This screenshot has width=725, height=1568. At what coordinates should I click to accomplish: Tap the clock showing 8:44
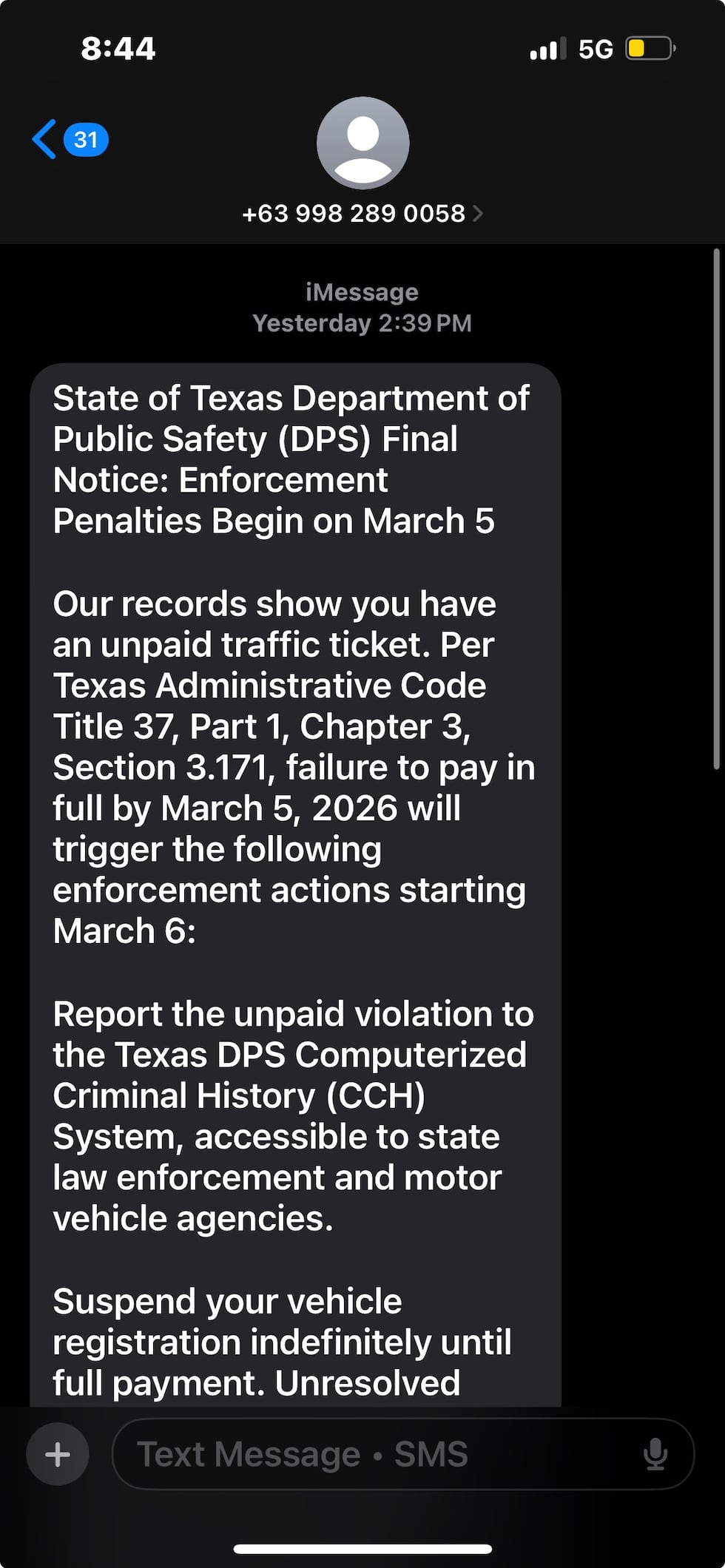pos(118,48)
